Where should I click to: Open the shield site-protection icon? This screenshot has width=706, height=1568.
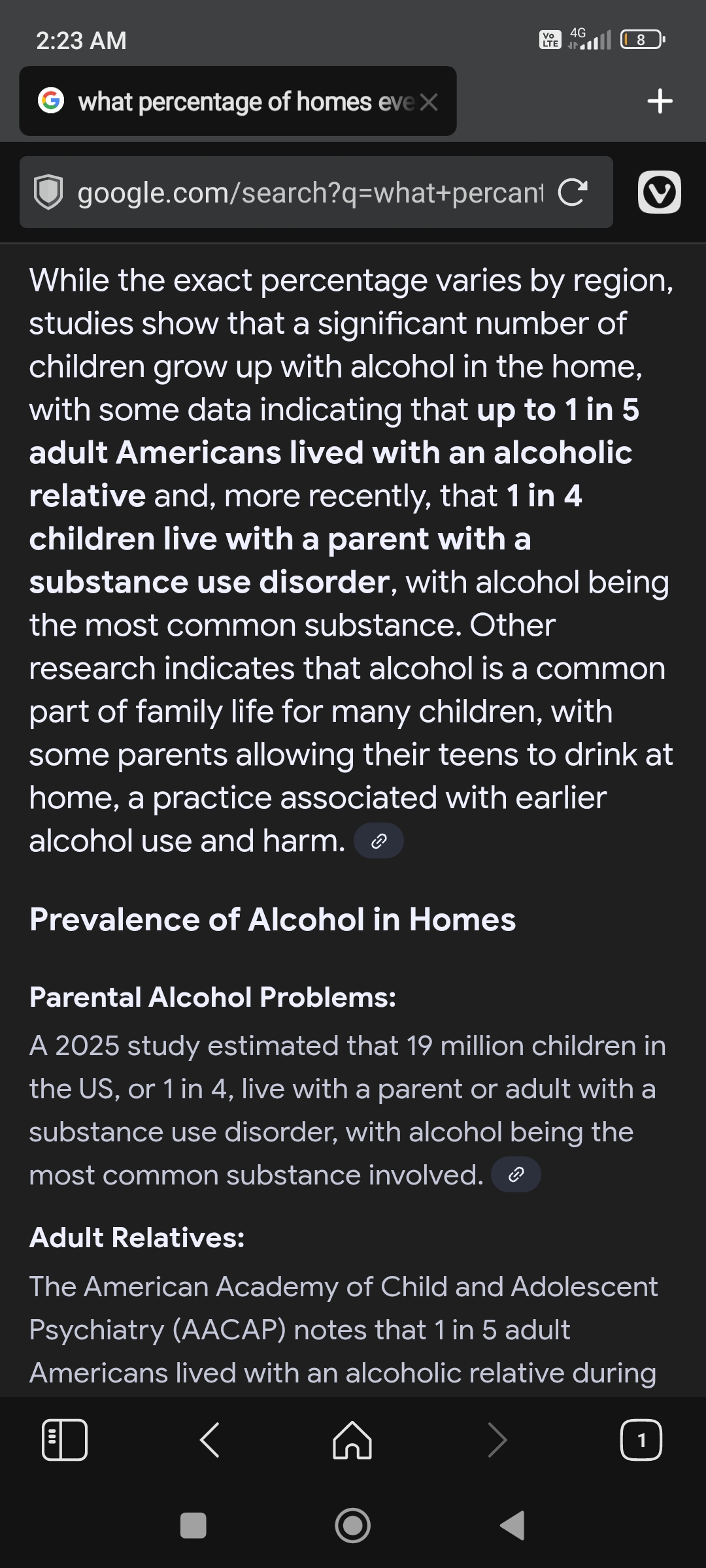coord(48,192)
